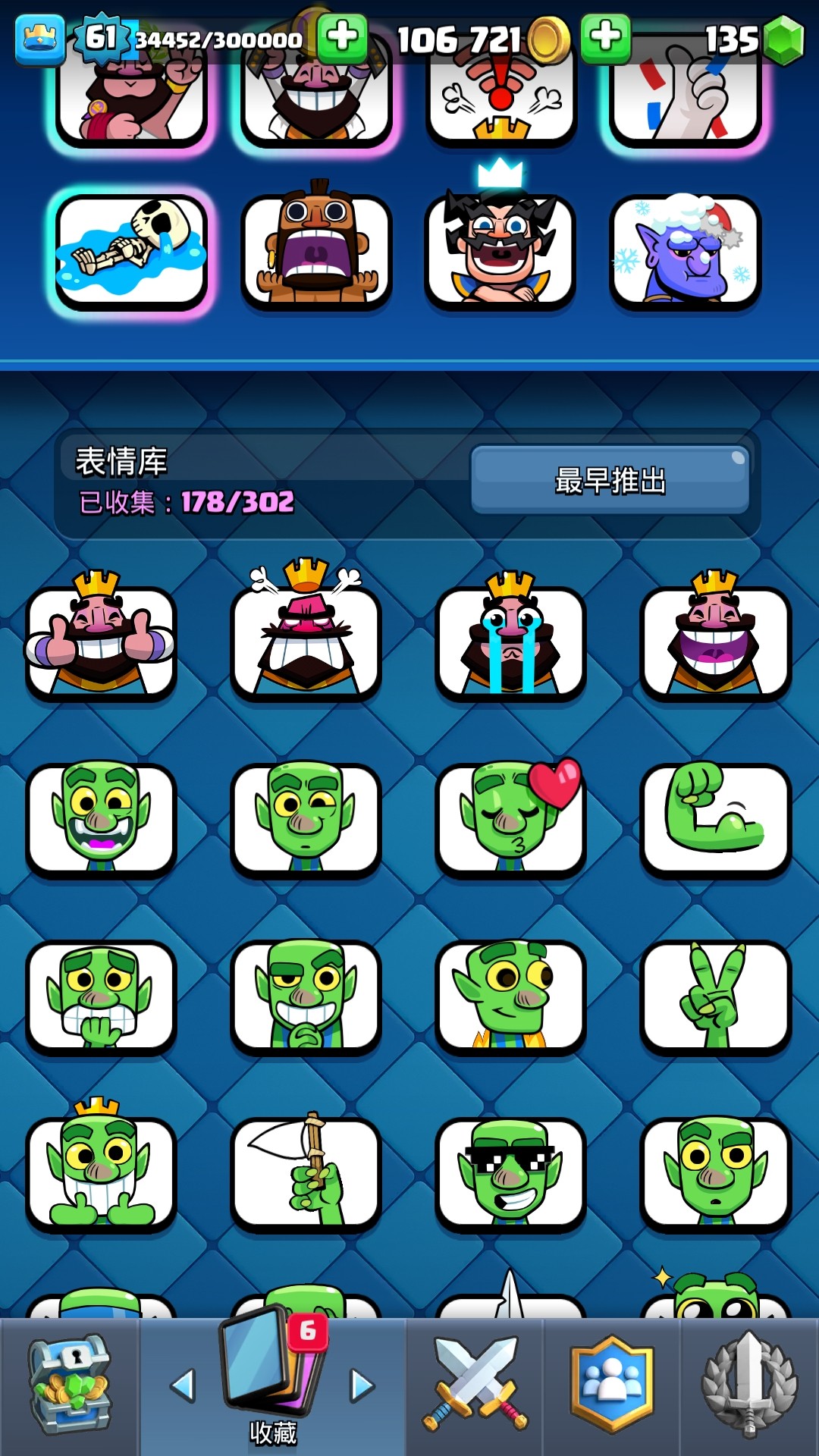Viewport: 819px width, 1456px height.
Task: Choose the goblin peace-sign hand emote
Action: point(715,996)
